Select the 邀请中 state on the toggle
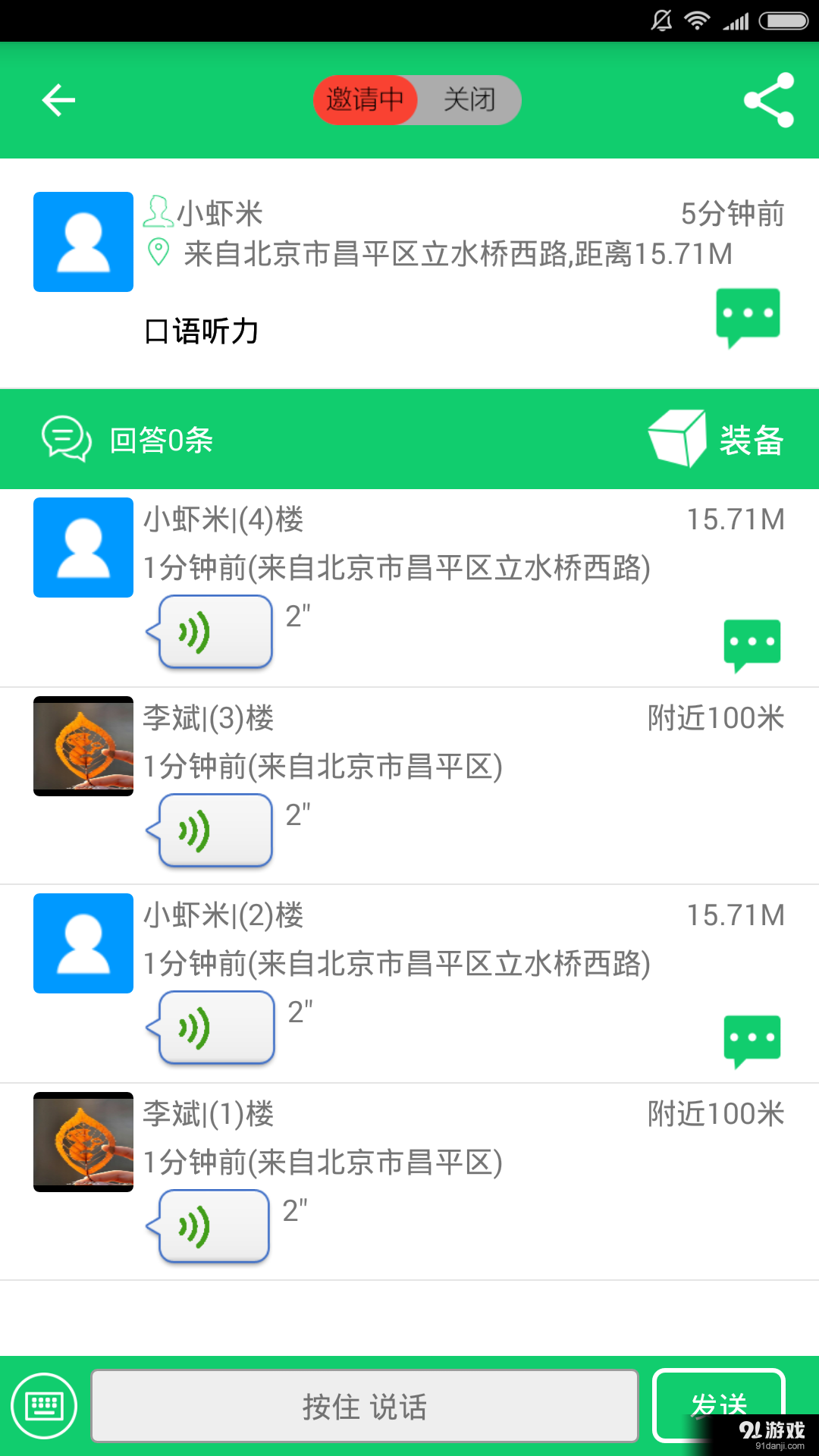 tap(365, 99)
